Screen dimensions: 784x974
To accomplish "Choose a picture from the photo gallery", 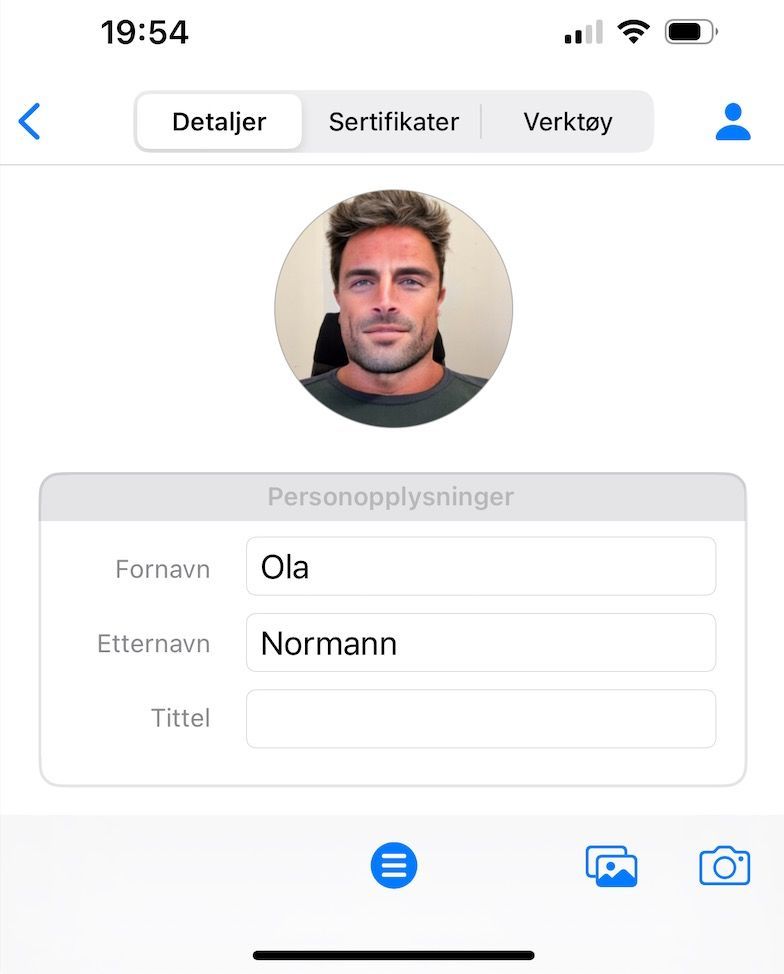I will 611,866.
